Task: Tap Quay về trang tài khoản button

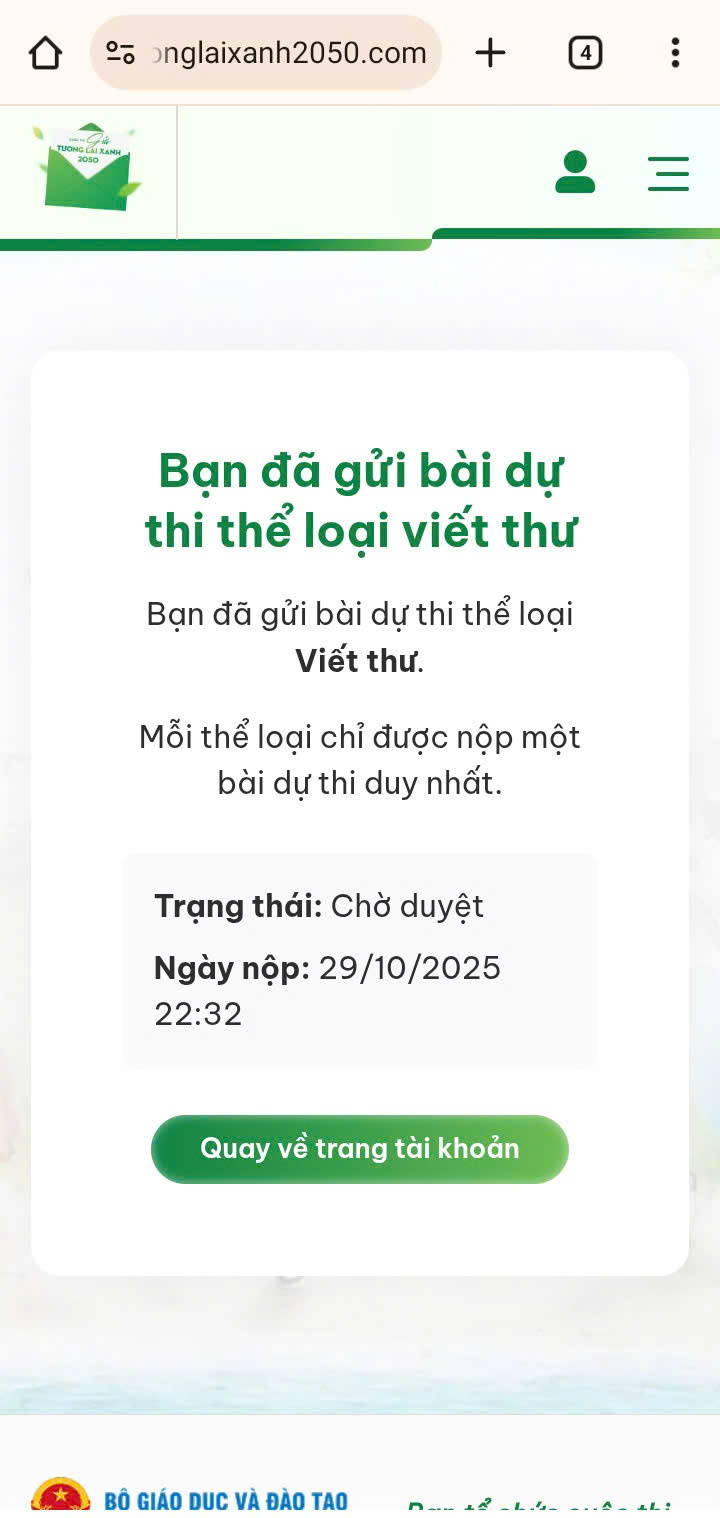Action: (x=360, y=1149)
